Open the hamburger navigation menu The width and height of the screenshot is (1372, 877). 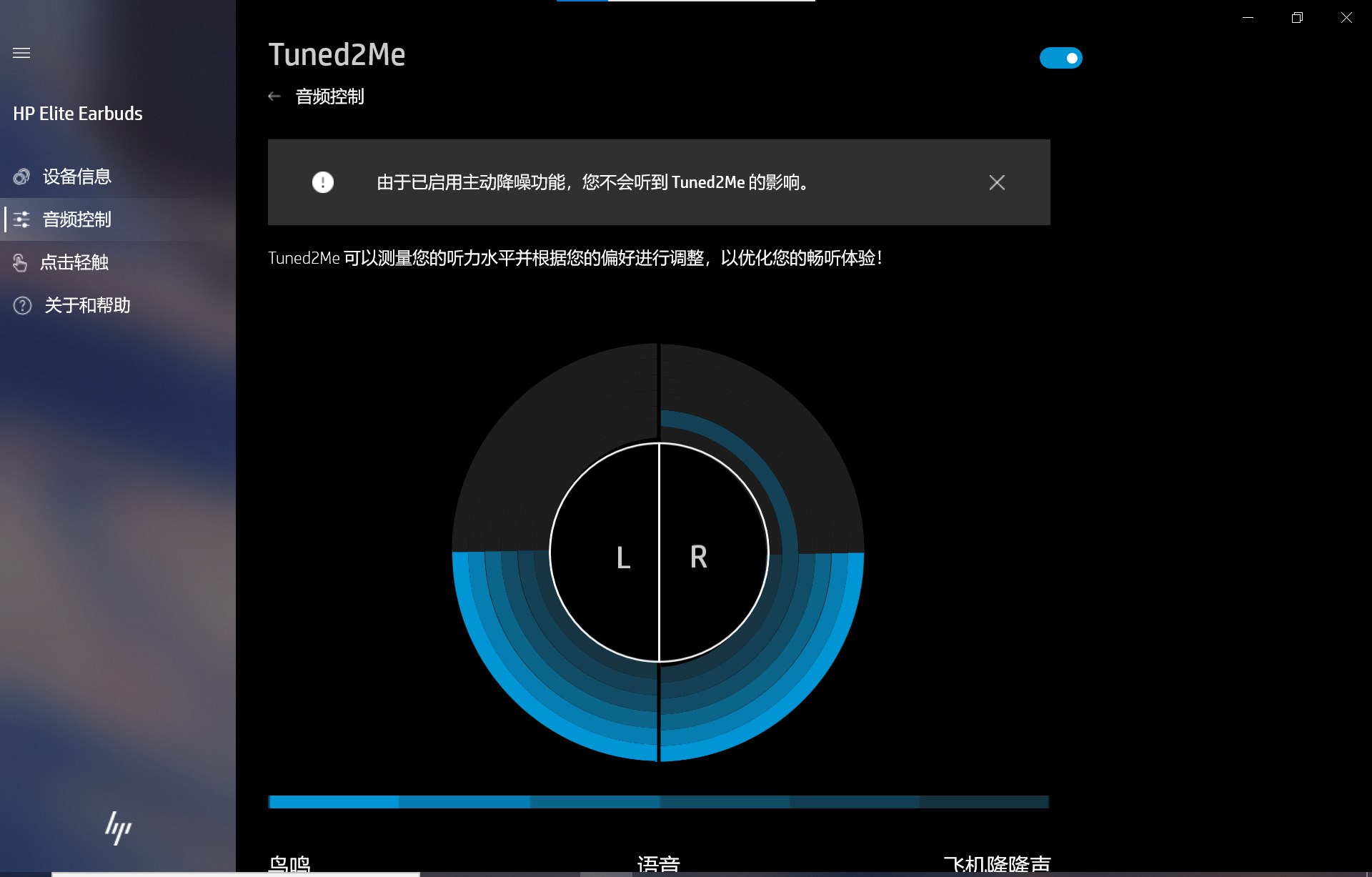21,53
